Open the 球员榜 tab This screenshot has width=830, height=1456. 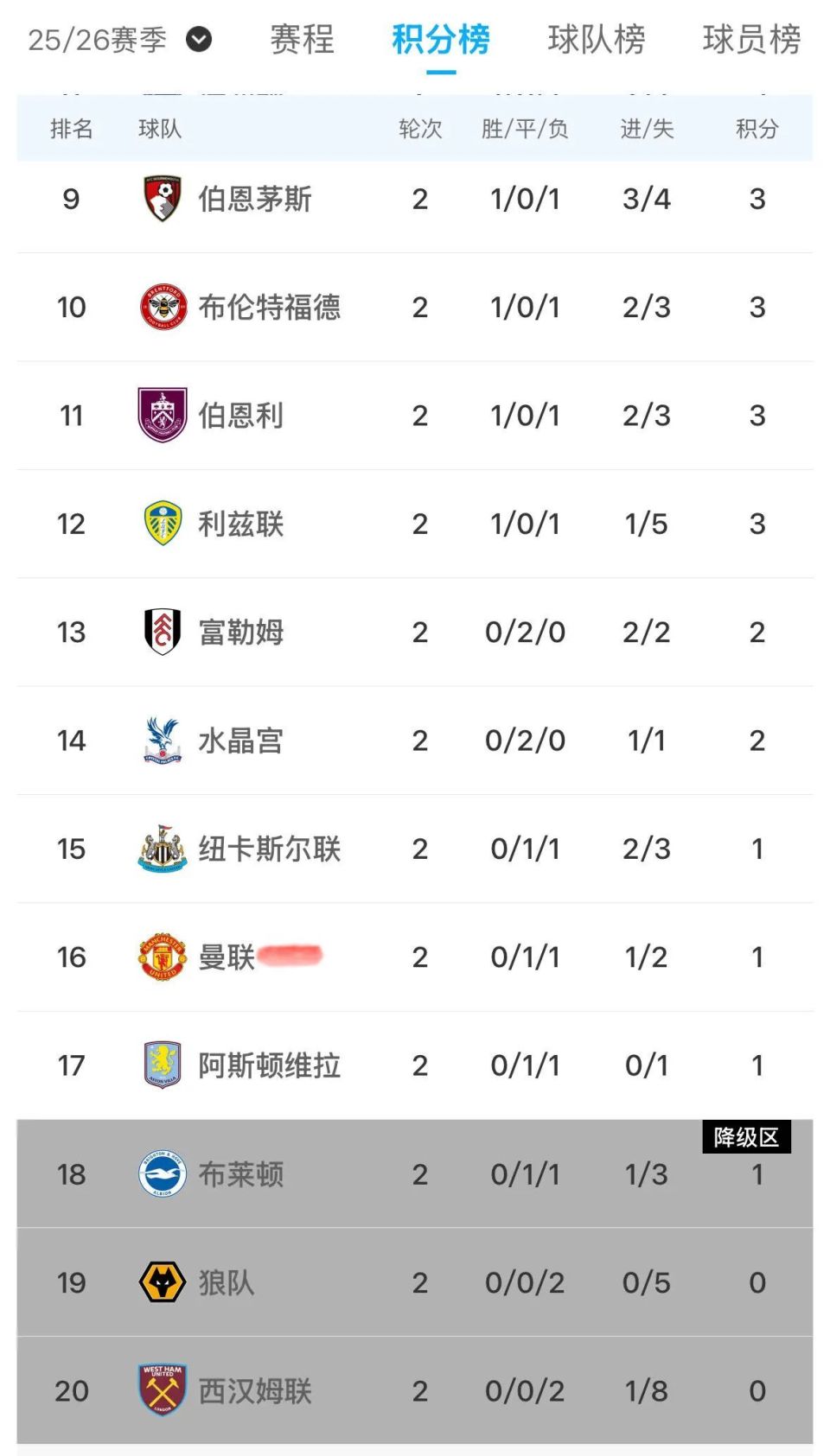click(x=750, y=38)
